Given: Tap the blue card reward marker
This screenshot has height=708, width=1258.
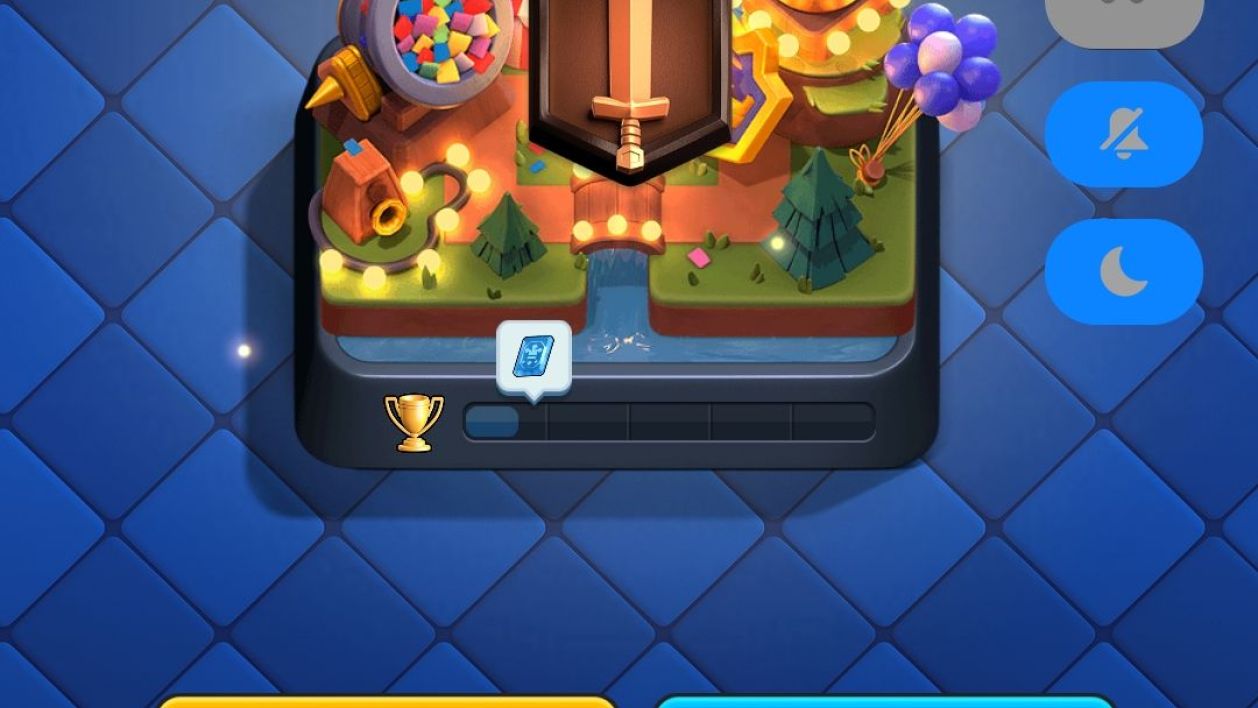Looking at the screenshot, I should (533, 357).
